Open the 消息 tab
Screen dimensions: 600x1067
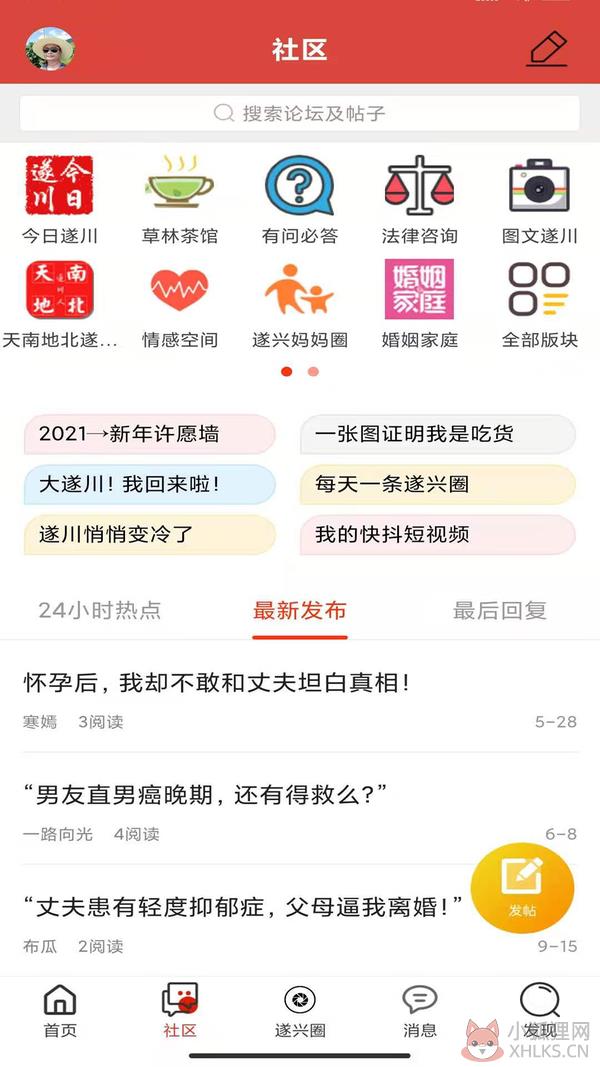(x=420, y=1010)
